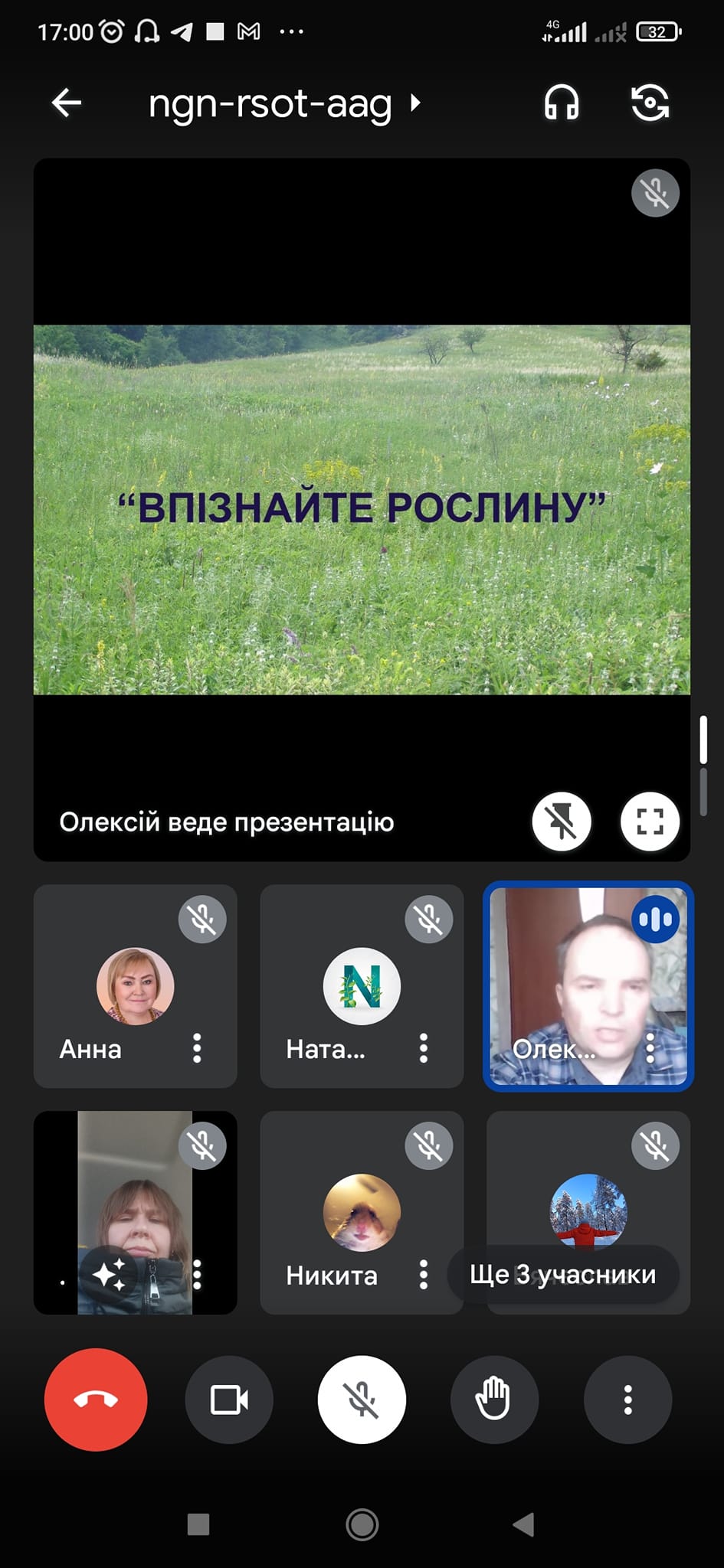Switch the camera

pyautogui.click(x=650, y=103)
